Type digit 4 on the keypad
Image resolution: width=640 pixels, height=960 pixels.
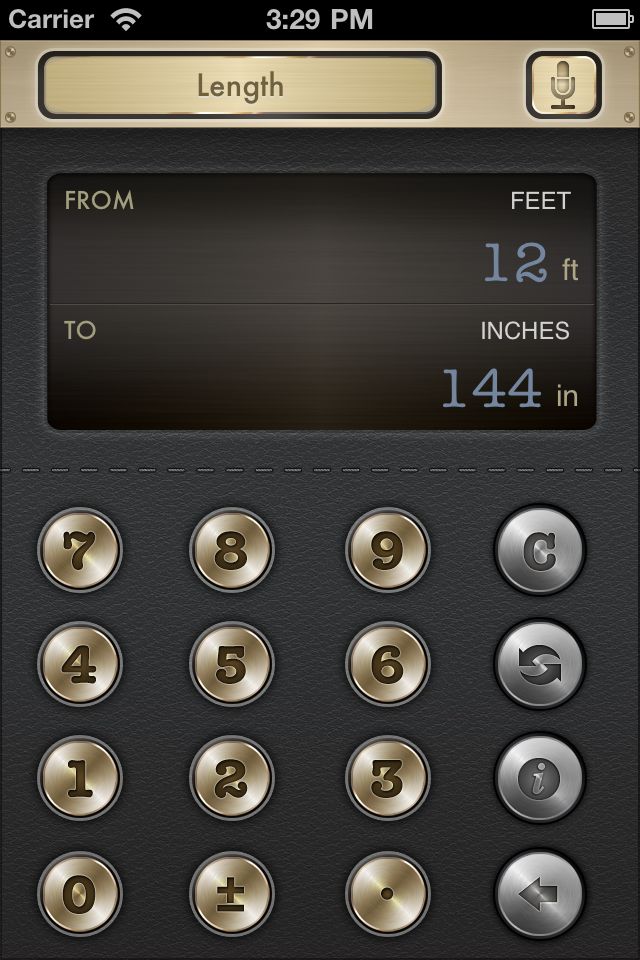click(79, 664)
